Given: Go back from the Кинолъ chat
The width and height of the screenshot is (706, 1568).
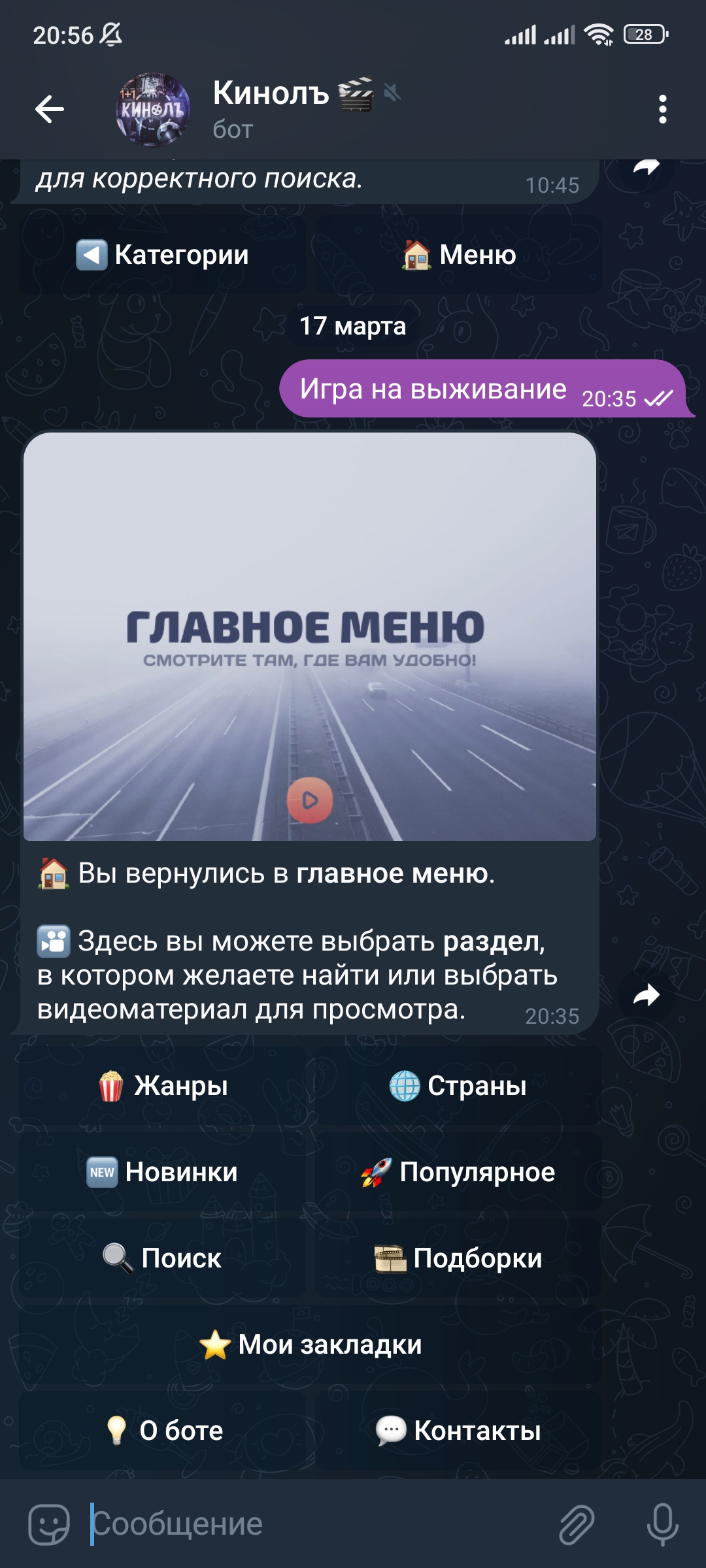Looking at the screenshot, I should (x=50, y=108).
